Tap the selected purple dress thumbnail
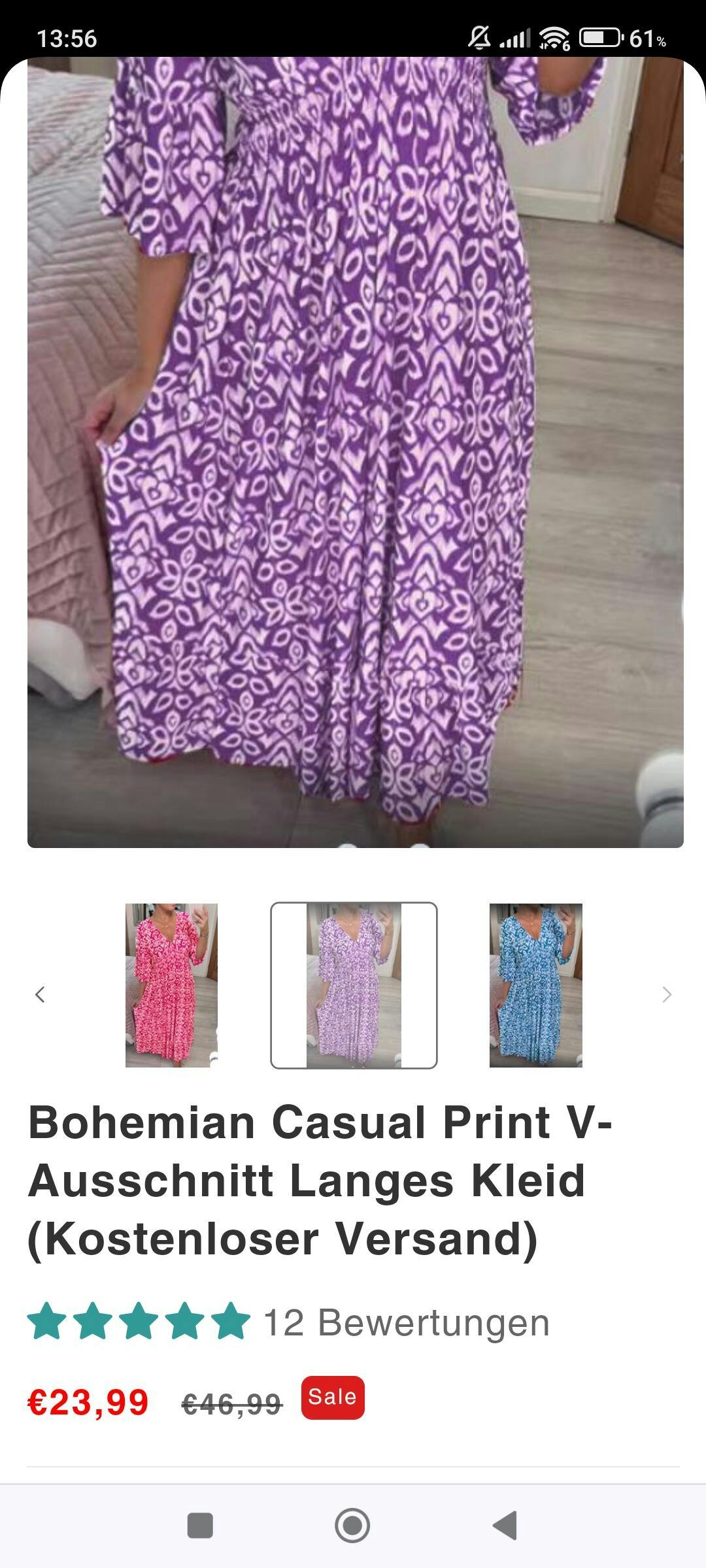This screenshot has height=1568, width=706. pos(354,985)
